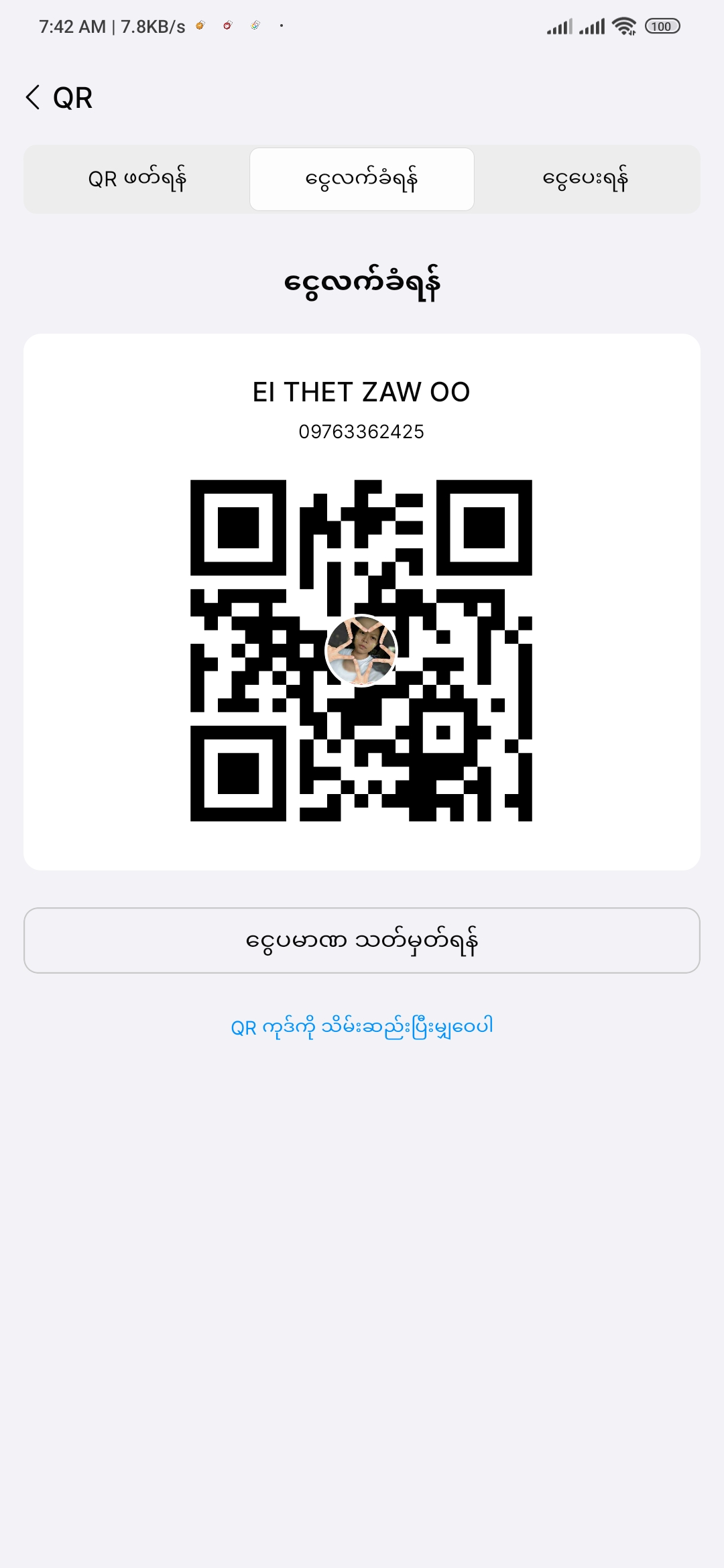
Task: Switch to the ငွေပေးရန် tab
Action: [586, 179]
